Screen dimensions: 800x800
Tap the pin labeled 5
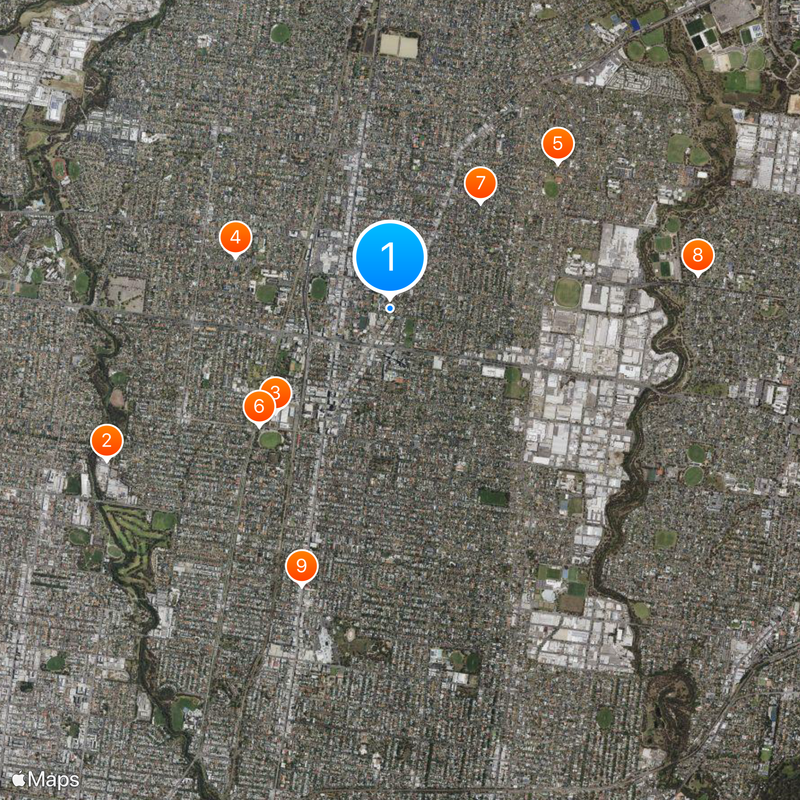(x=558, y=143)
